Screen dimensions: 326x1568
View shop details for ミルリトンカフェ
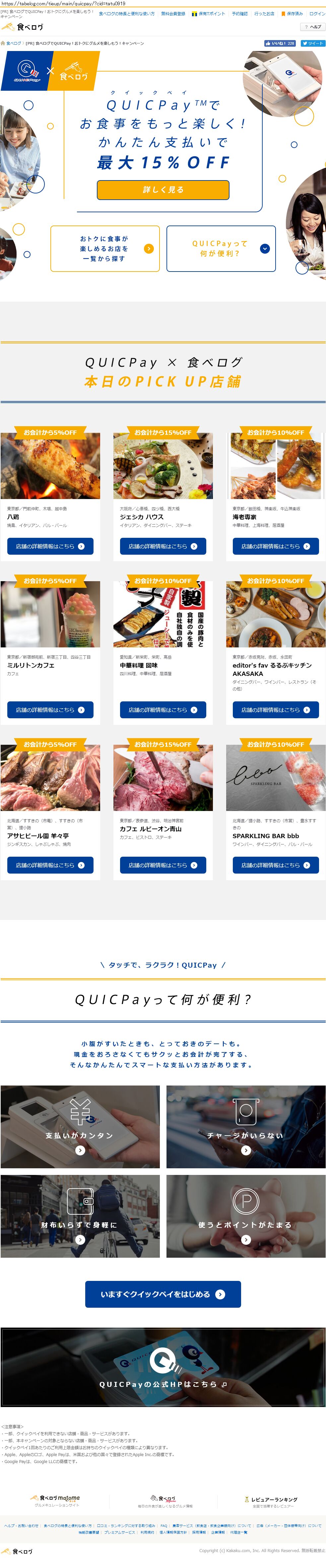coord(50,709)
